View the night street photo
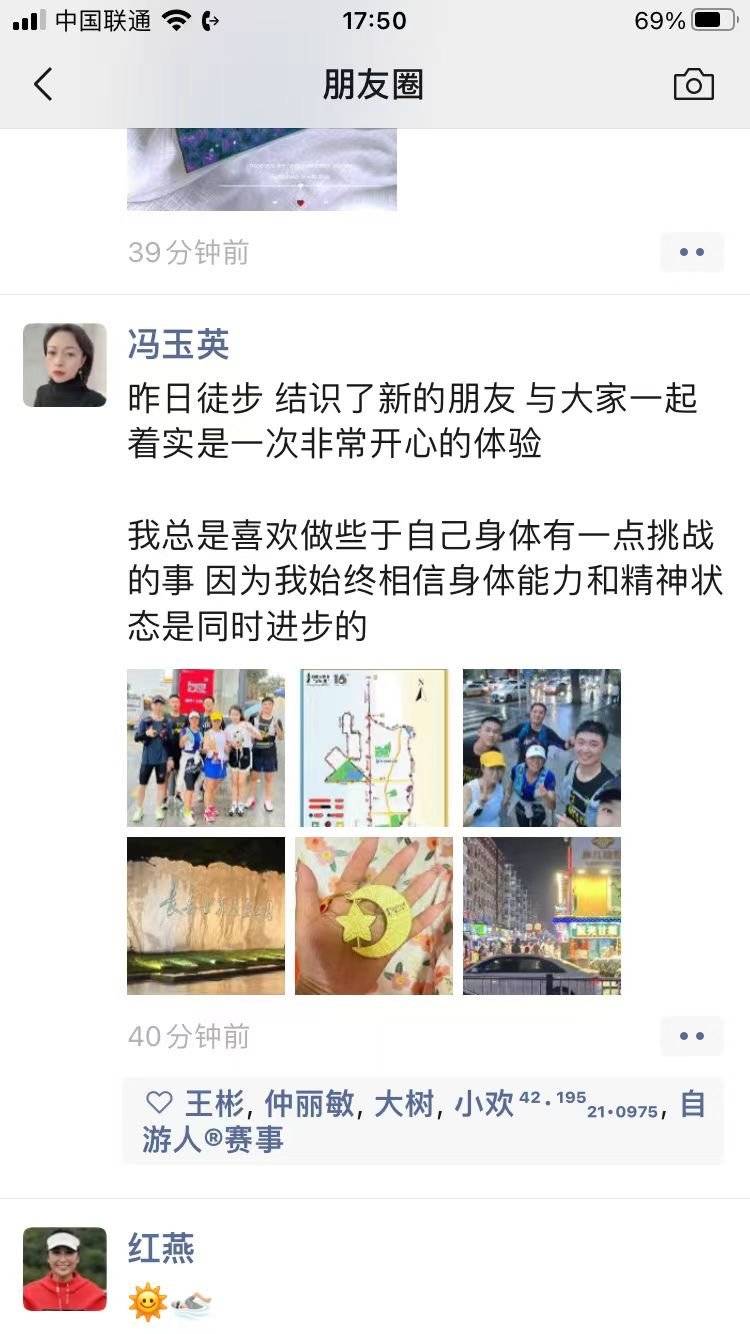Viewport: 750px width, 1334px height. (x=541, y=915)
